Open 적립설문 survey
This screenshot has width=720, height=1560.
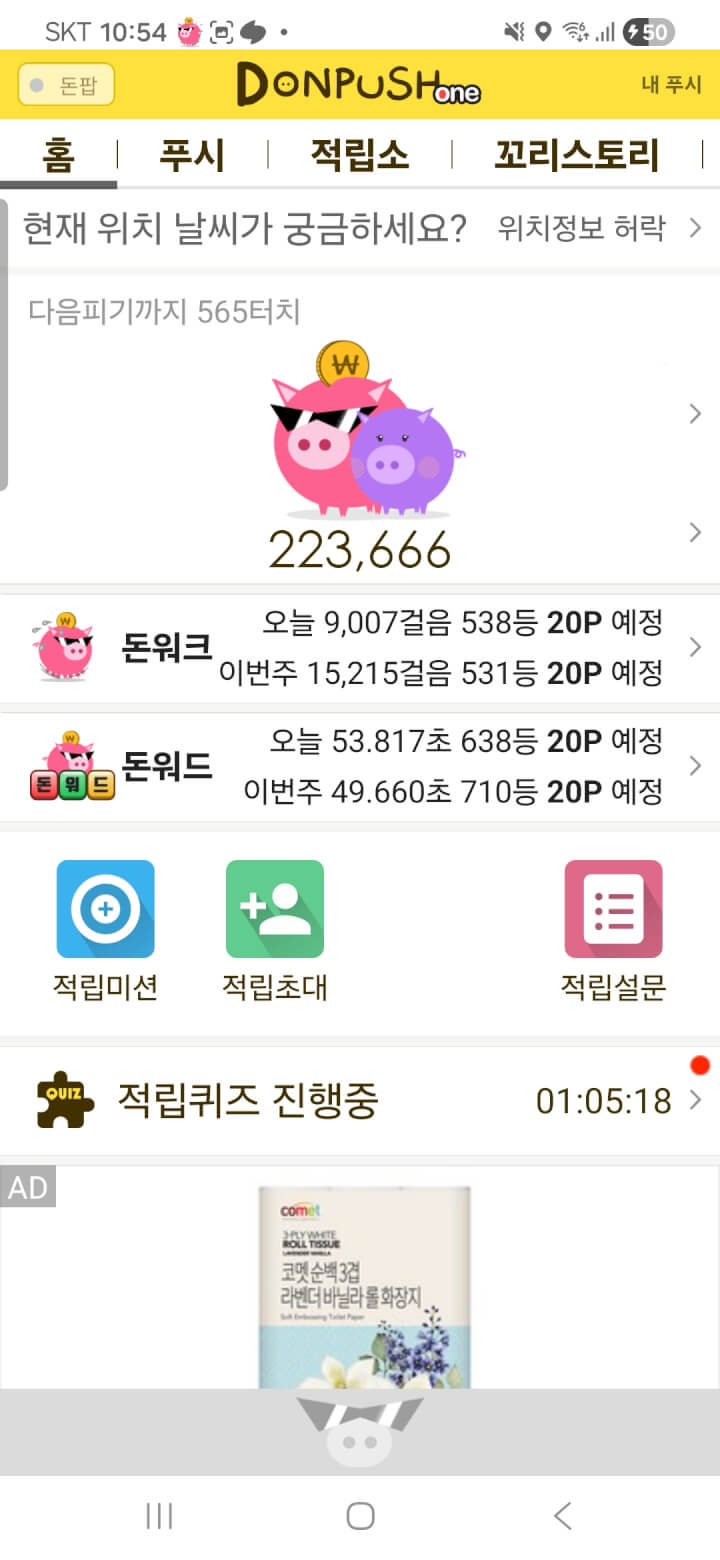coord(613,930)
